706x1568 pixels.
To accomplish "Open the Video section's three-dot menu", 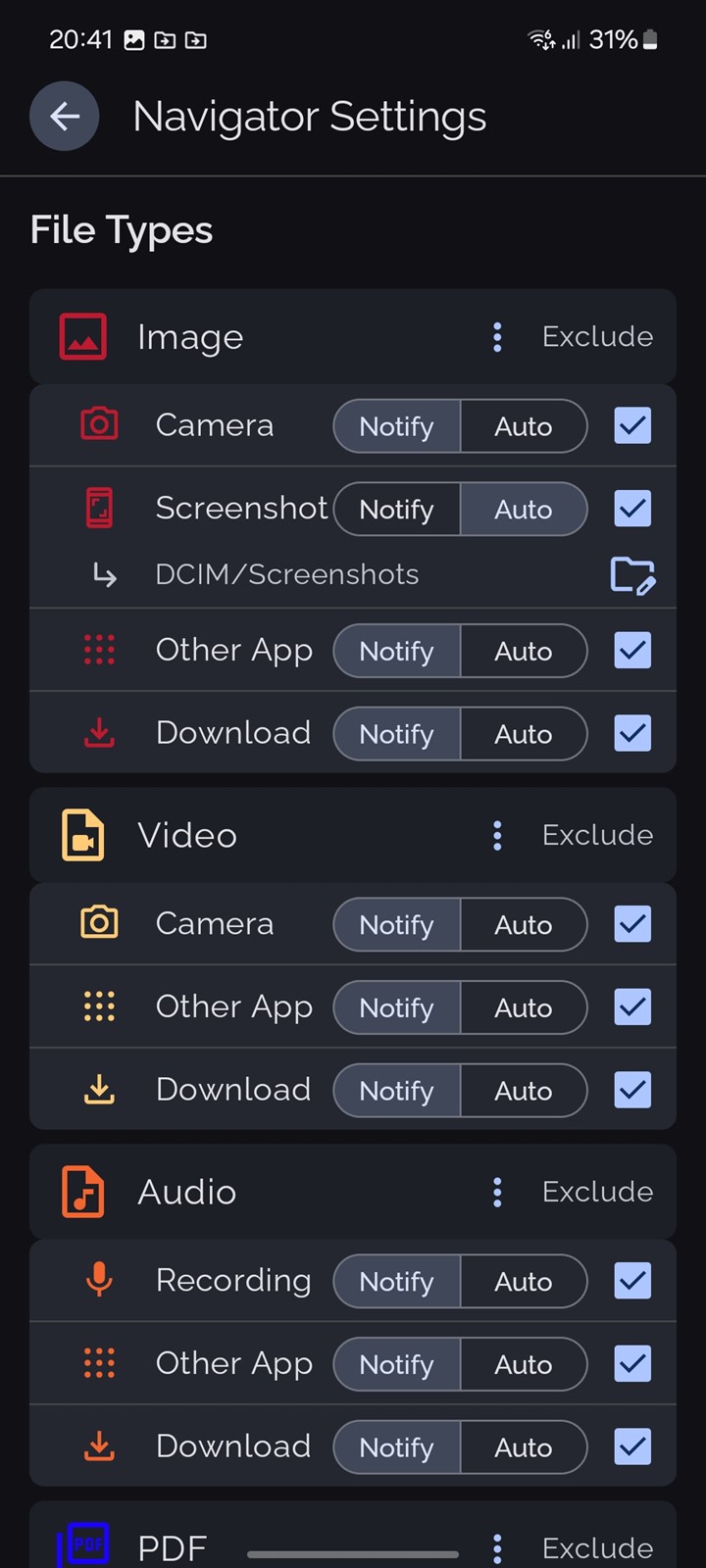I will click(x=497, y=835).
